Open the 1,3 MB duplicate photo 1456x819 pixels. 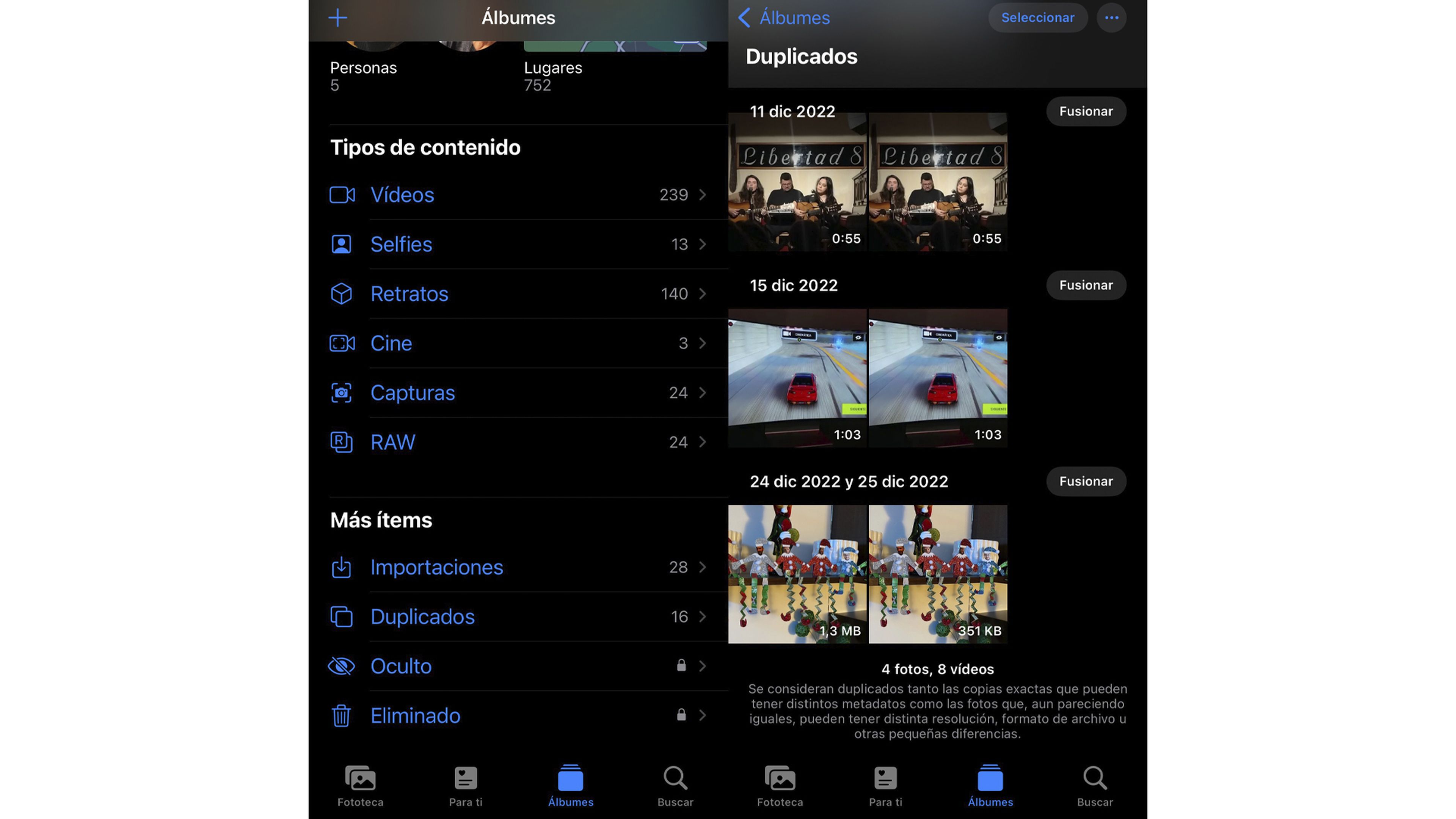796,574
